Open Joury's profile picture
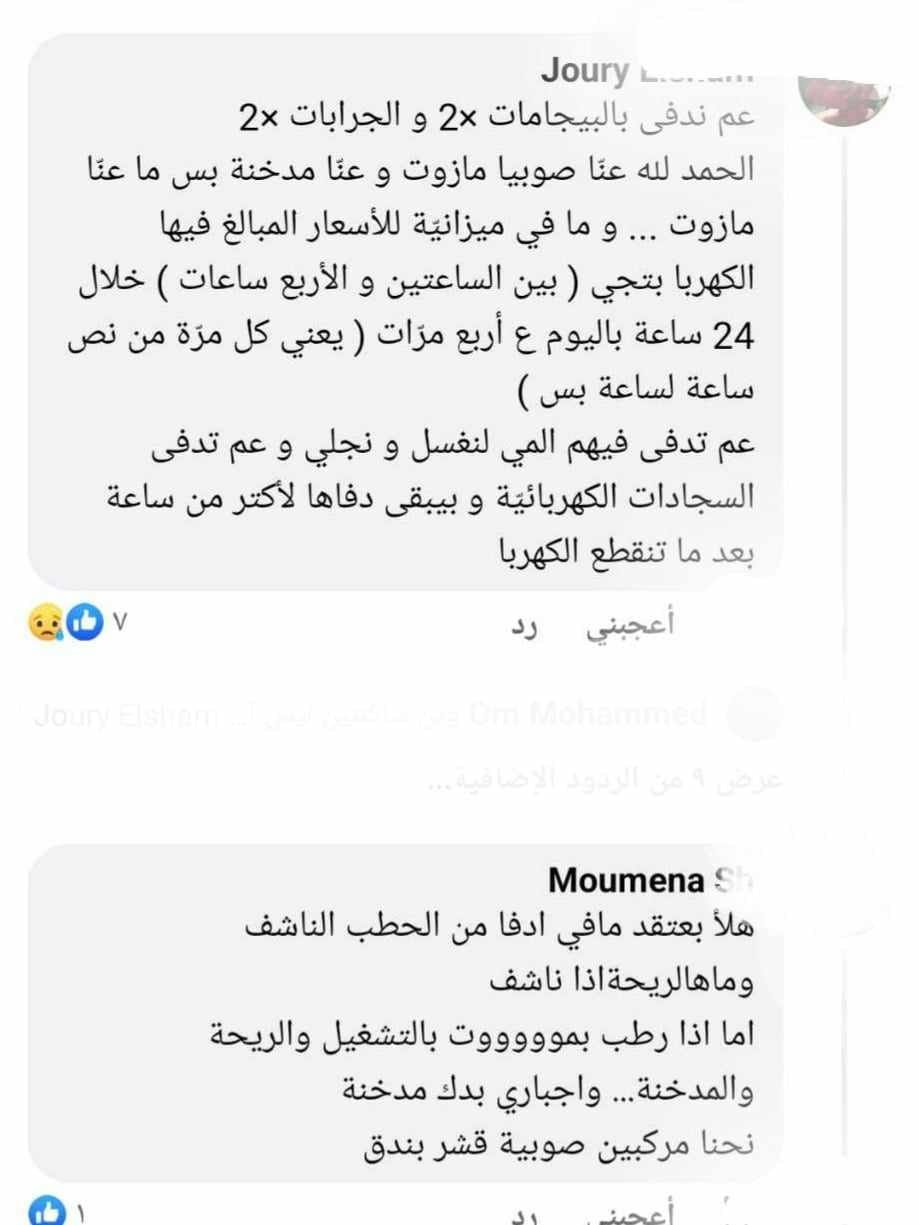The image size is (919, 1225). [x=845, y=88]
